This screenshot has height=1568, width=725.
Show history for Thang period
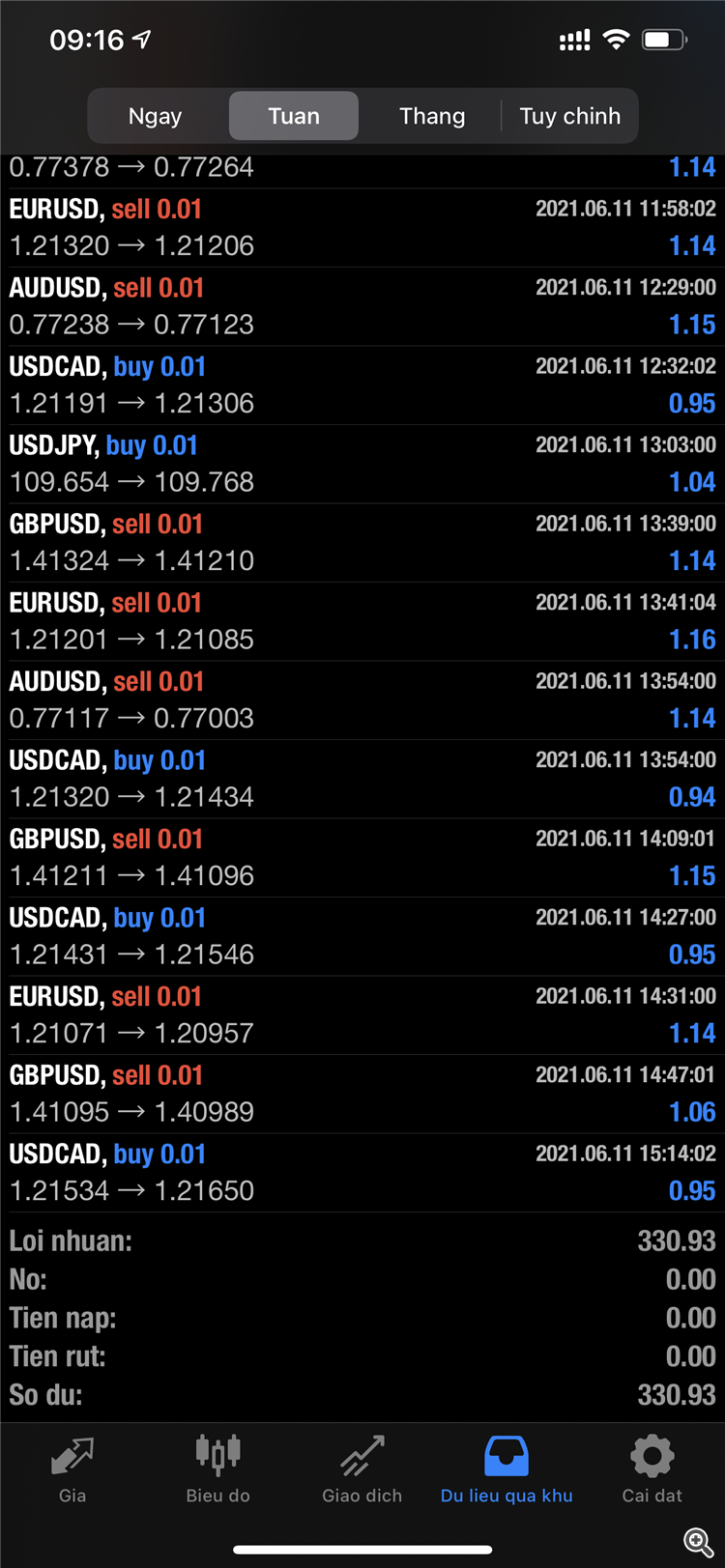point(432,116)
